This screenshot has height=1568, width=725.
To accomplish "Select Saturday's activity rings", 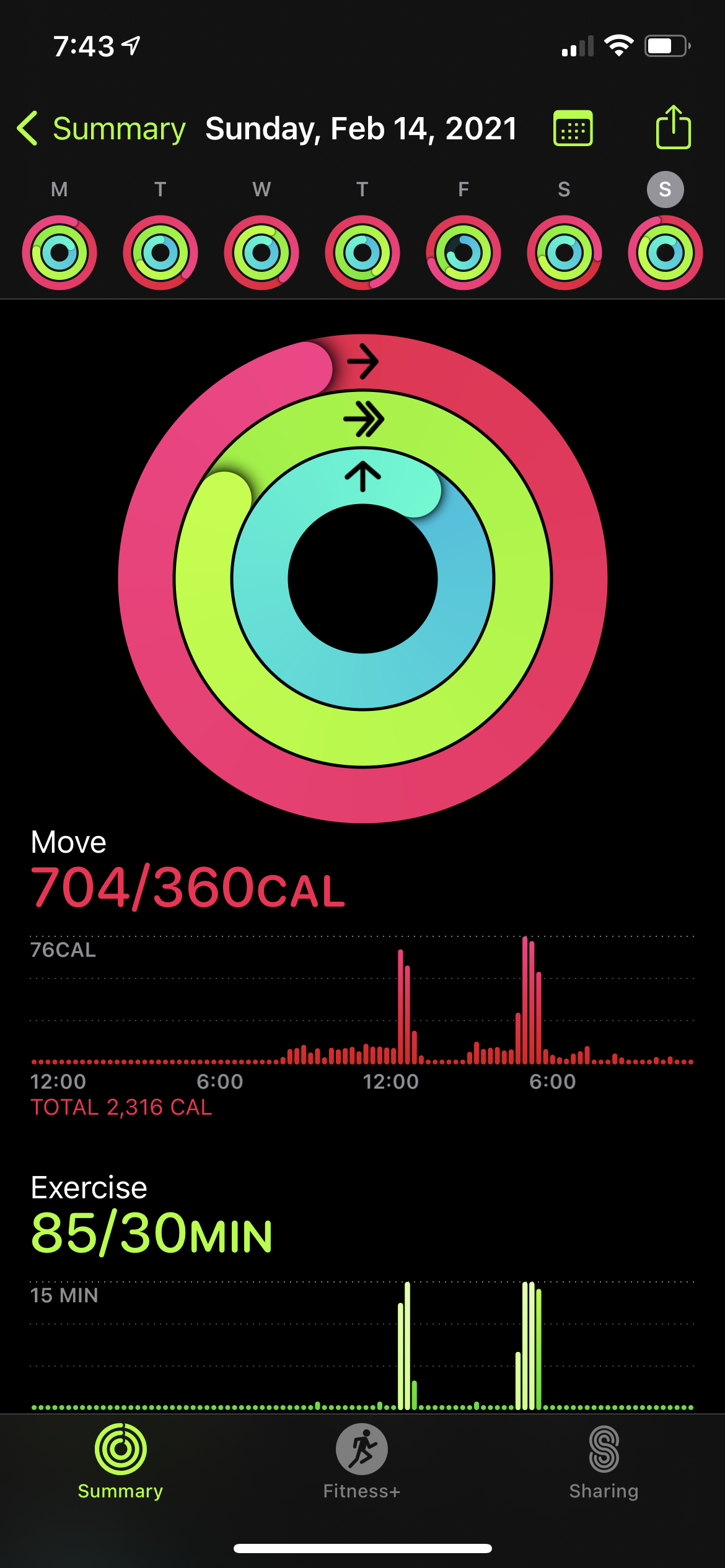I will 565,252.
